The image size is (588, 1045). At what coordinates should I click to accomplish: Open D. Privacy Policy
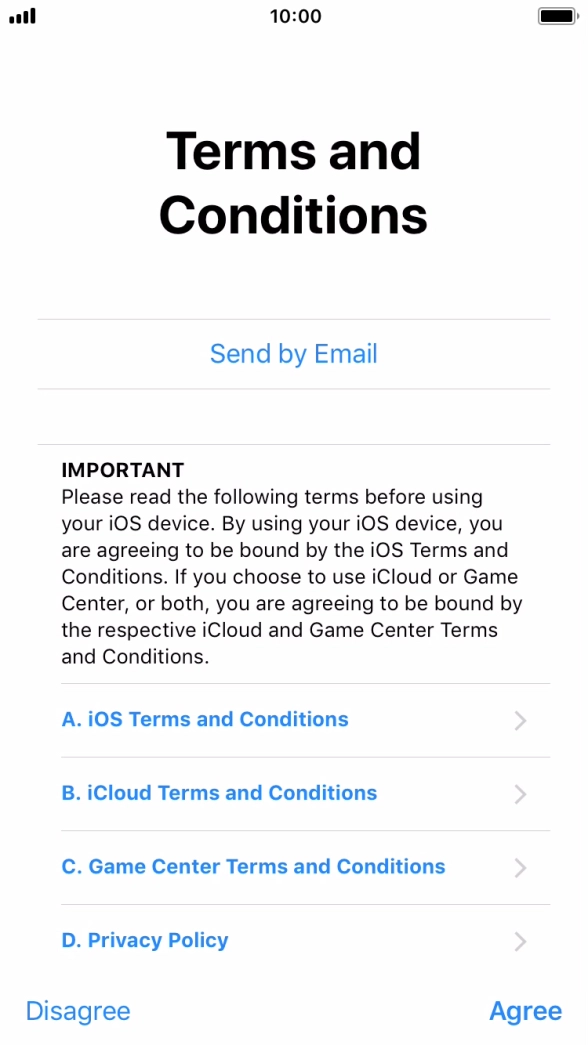click(305, 940)
